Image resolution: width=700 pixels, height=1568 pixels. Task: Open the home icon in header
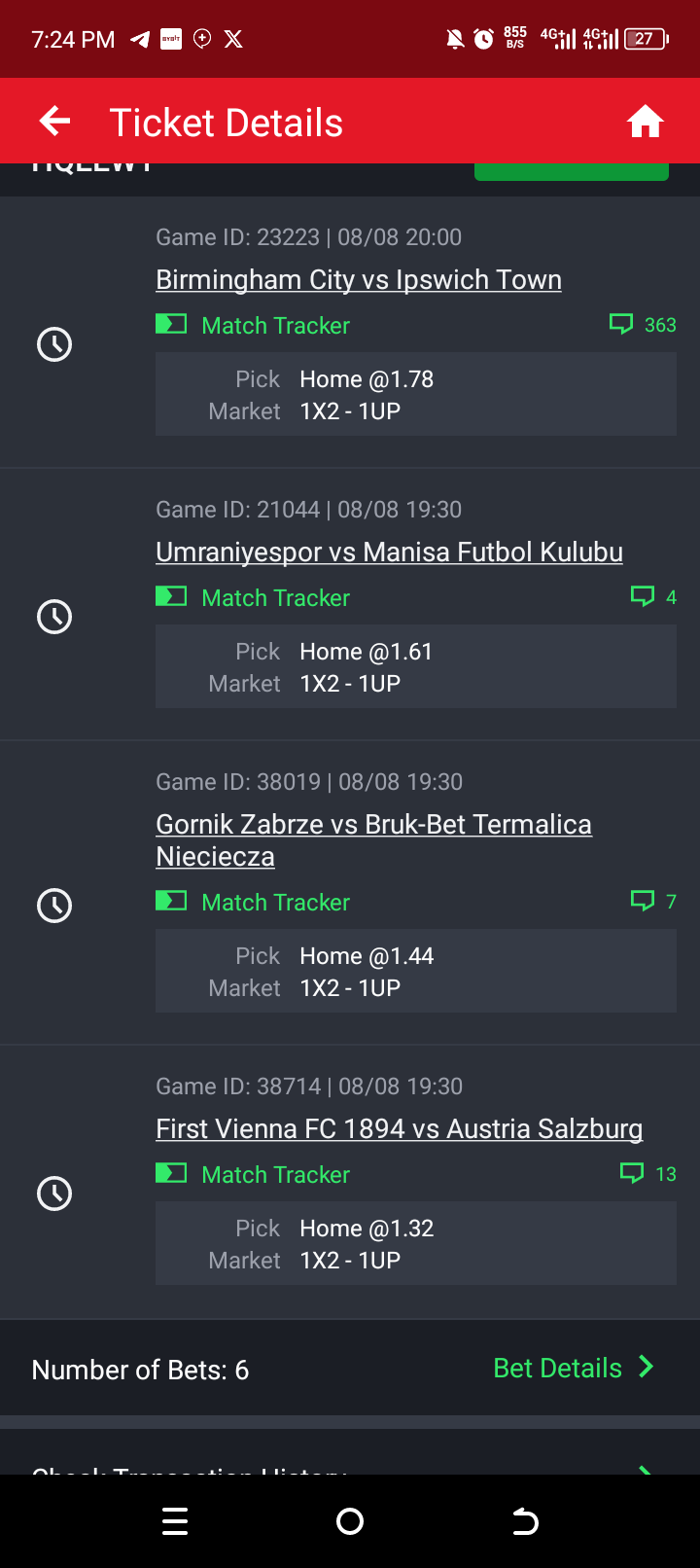[645, 123]
